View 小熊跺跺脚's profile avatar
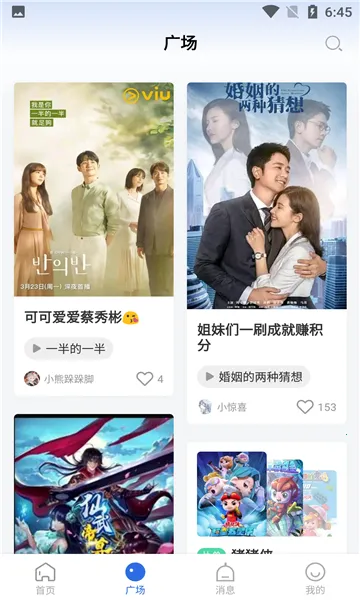 coord(32,379)
